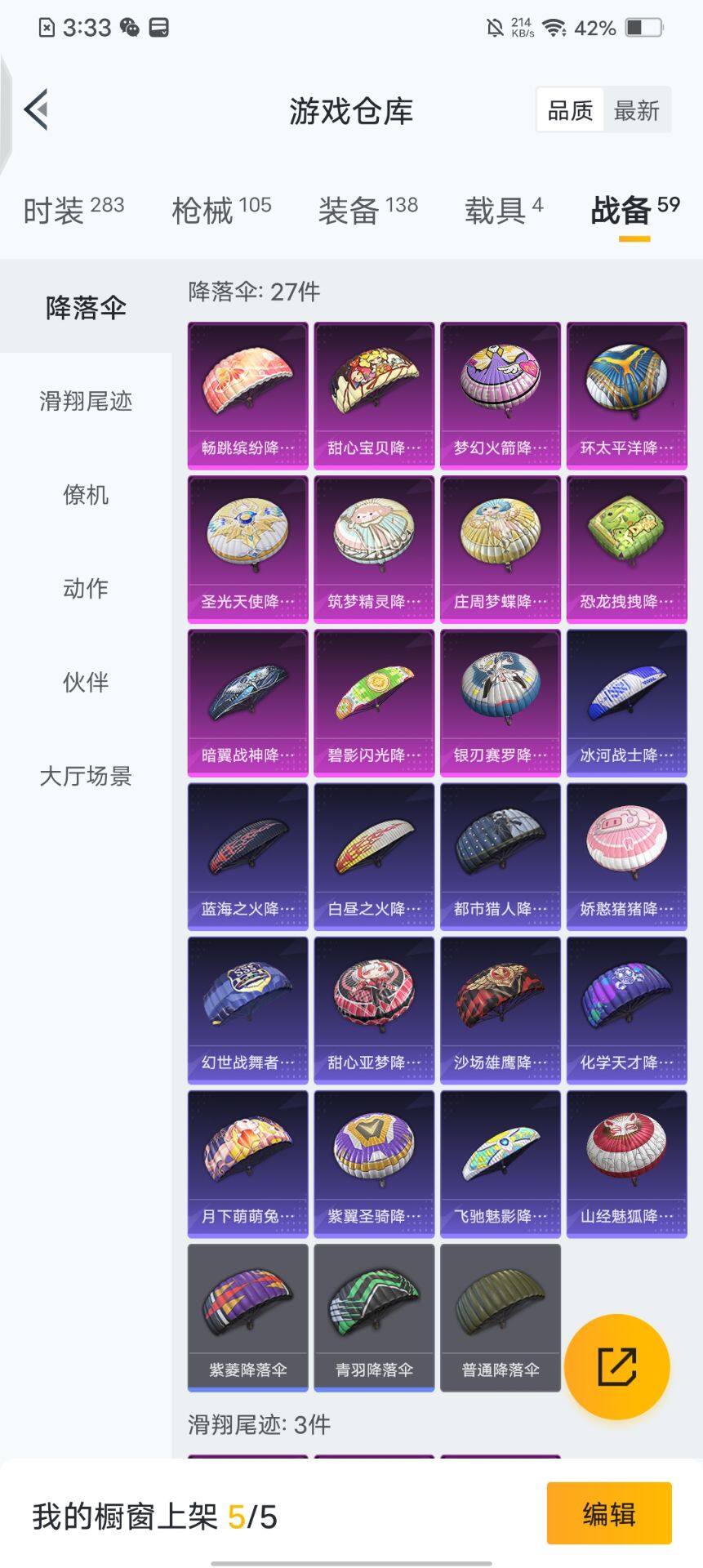
Task: Tap the back arrow to exit warehouse
Action: (34, 111)
